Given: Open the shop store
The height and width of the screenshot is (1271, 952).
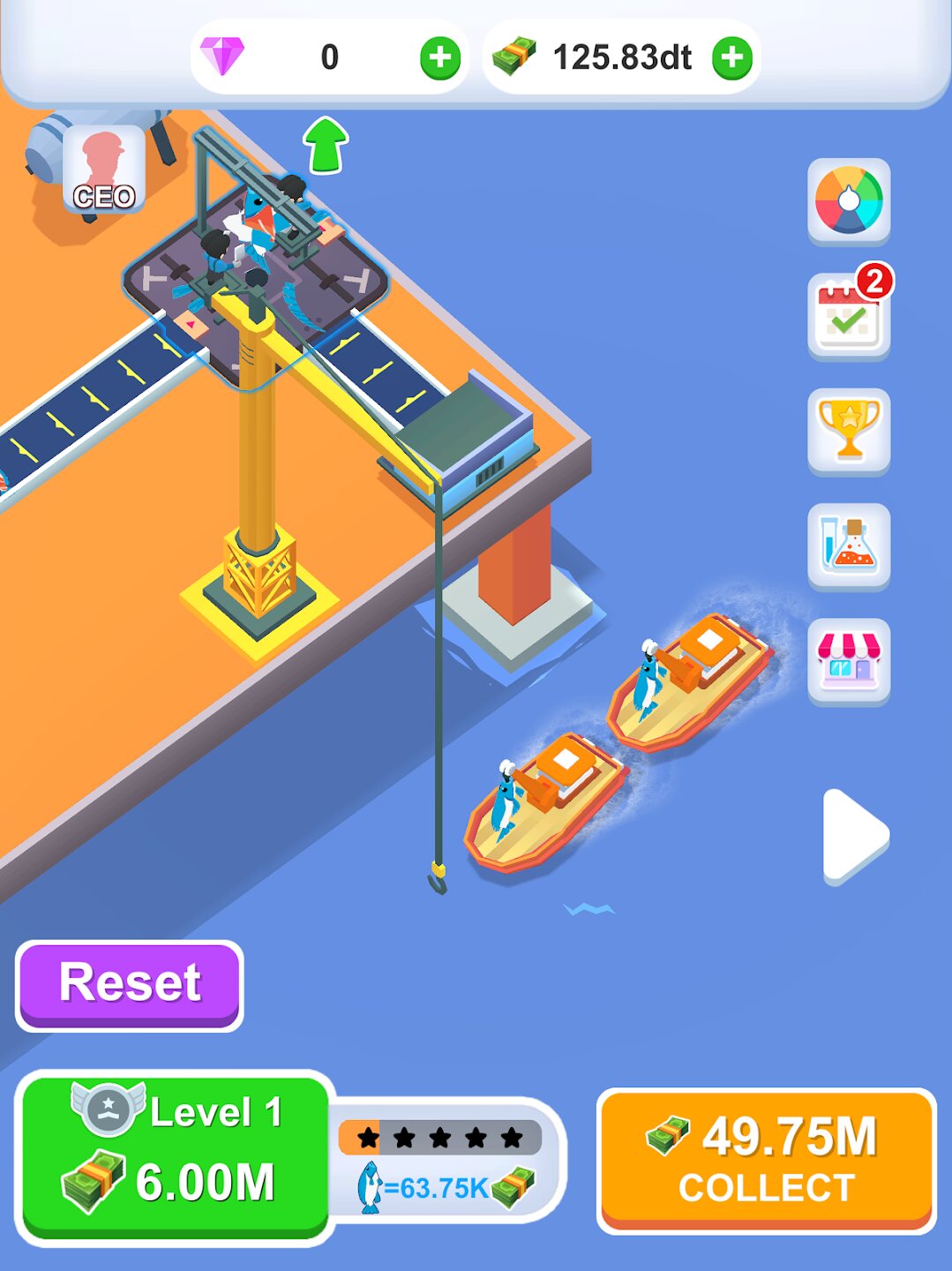Looking at the screenshot, I should tap(848, 660).
